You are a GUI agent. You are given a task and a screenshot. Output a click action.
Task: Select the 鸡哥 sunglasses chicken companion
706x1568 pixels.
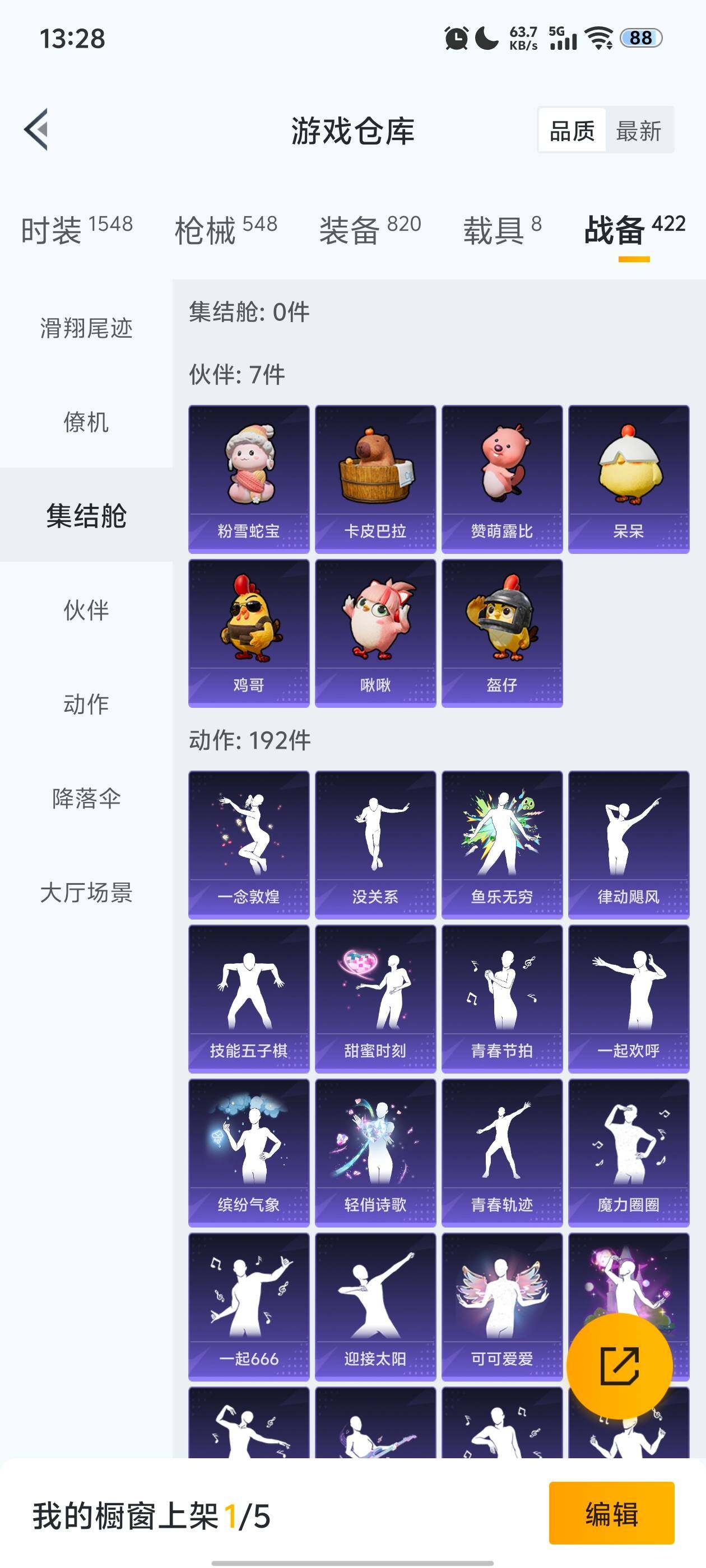250,627
